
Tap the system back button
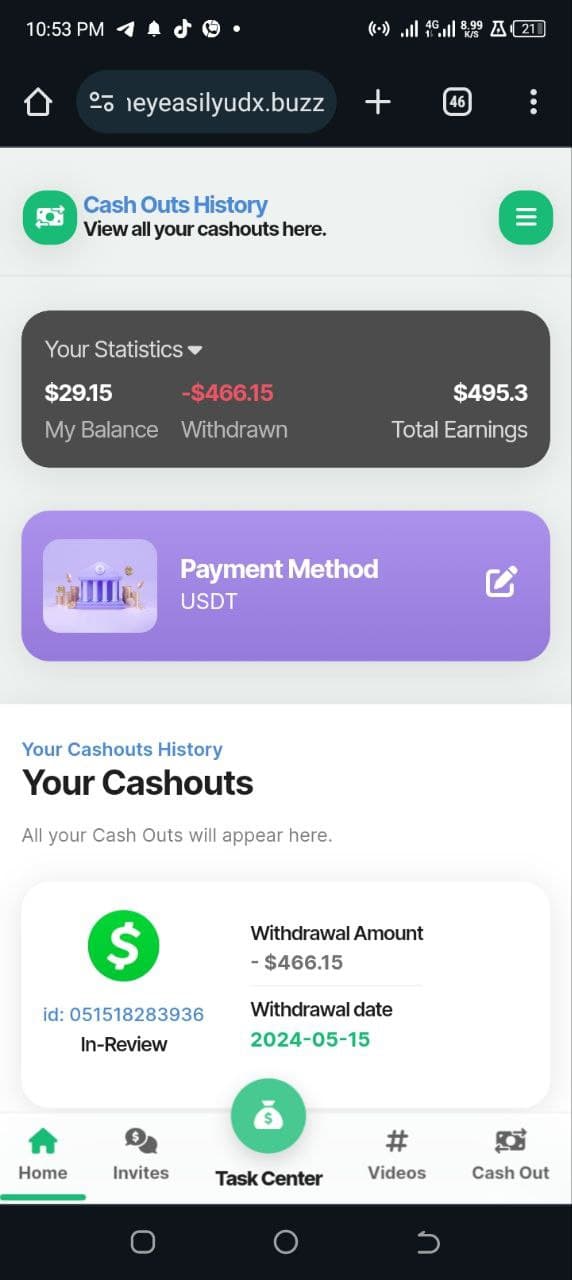428,1242
